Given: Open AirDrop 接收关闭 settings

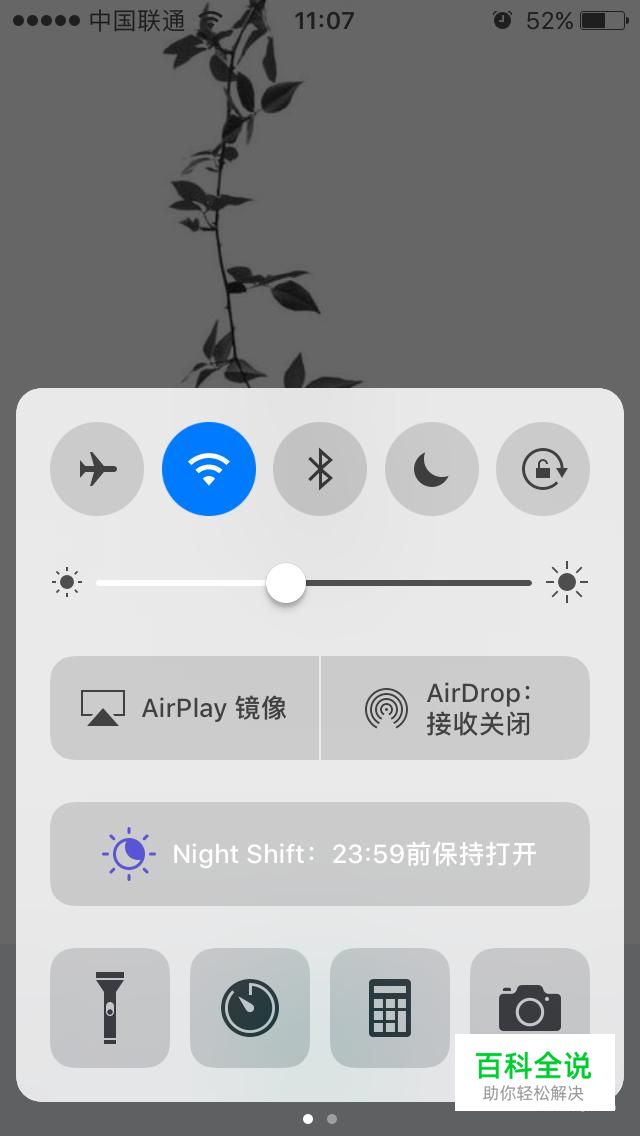Looking at the screenshot, I should pos(455,708).
